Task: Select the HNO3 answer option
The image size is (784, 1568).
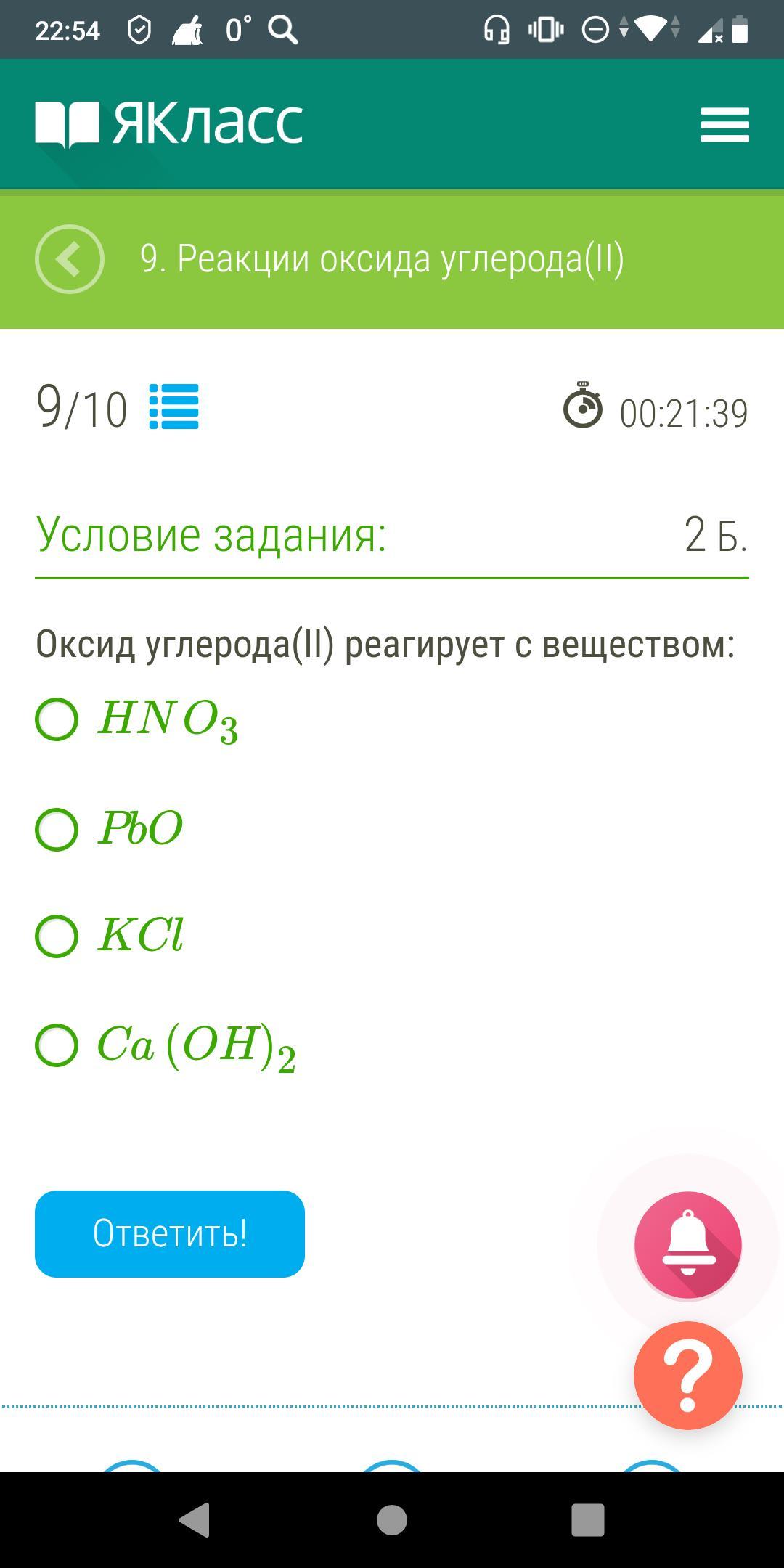Action: pyautogui.click(x=57, y=719)
